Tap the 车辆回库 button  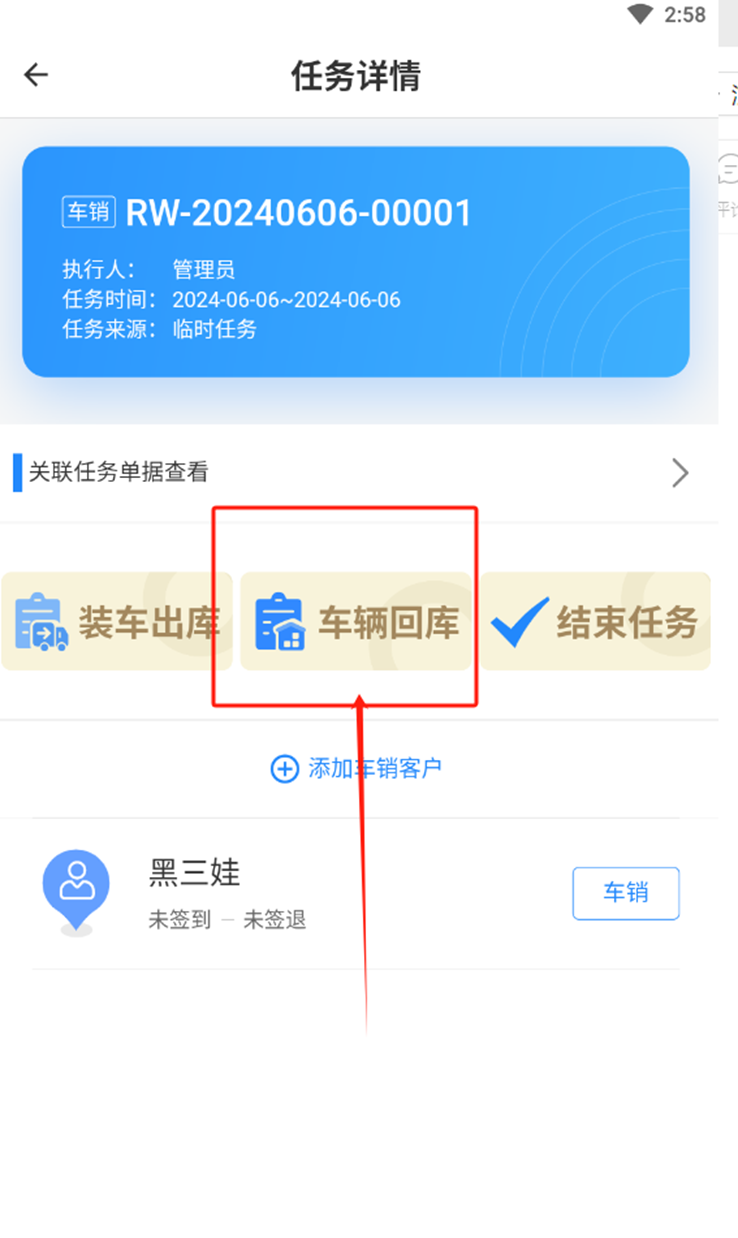pyautogui.click(x=356, y=622)
